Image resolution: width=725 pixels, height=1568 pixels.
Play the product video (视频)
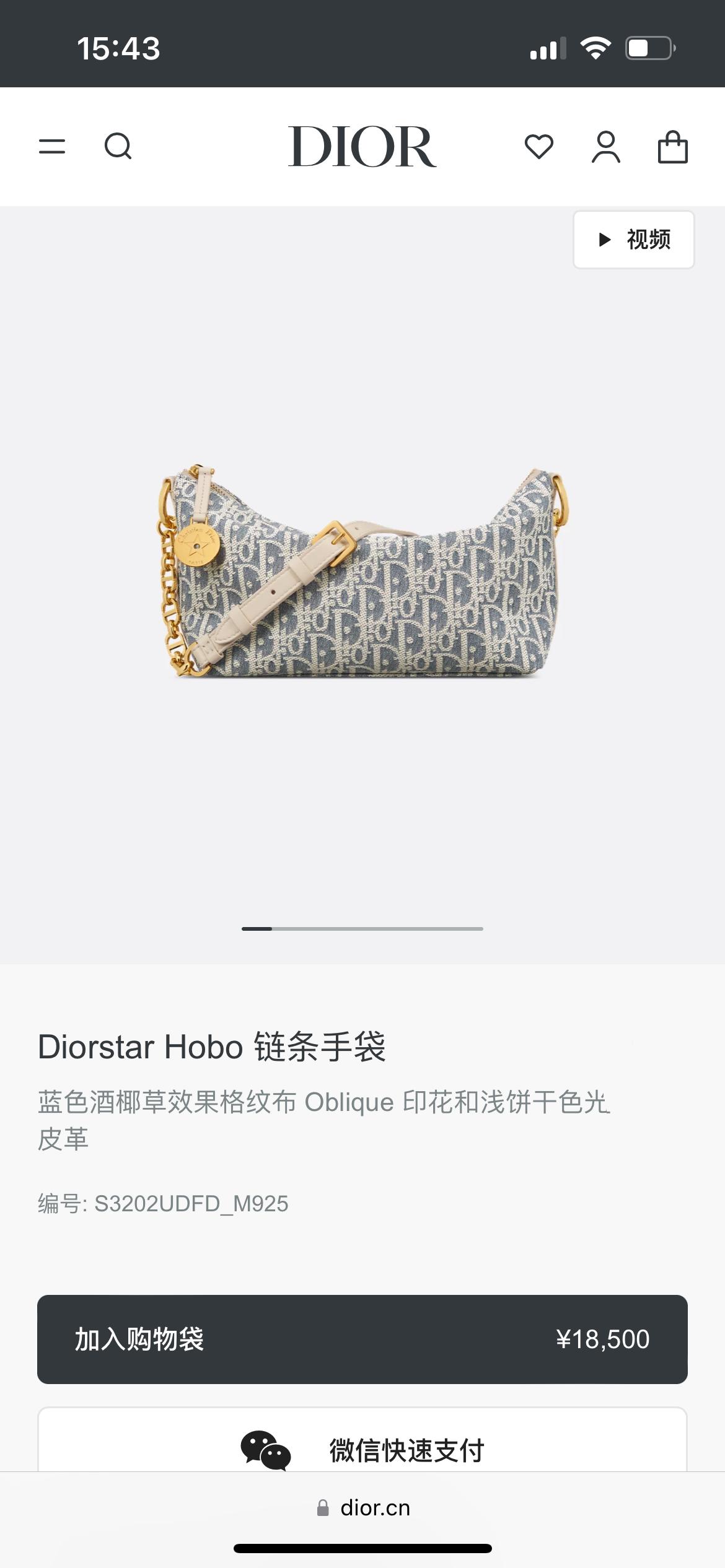coord(633,240)
